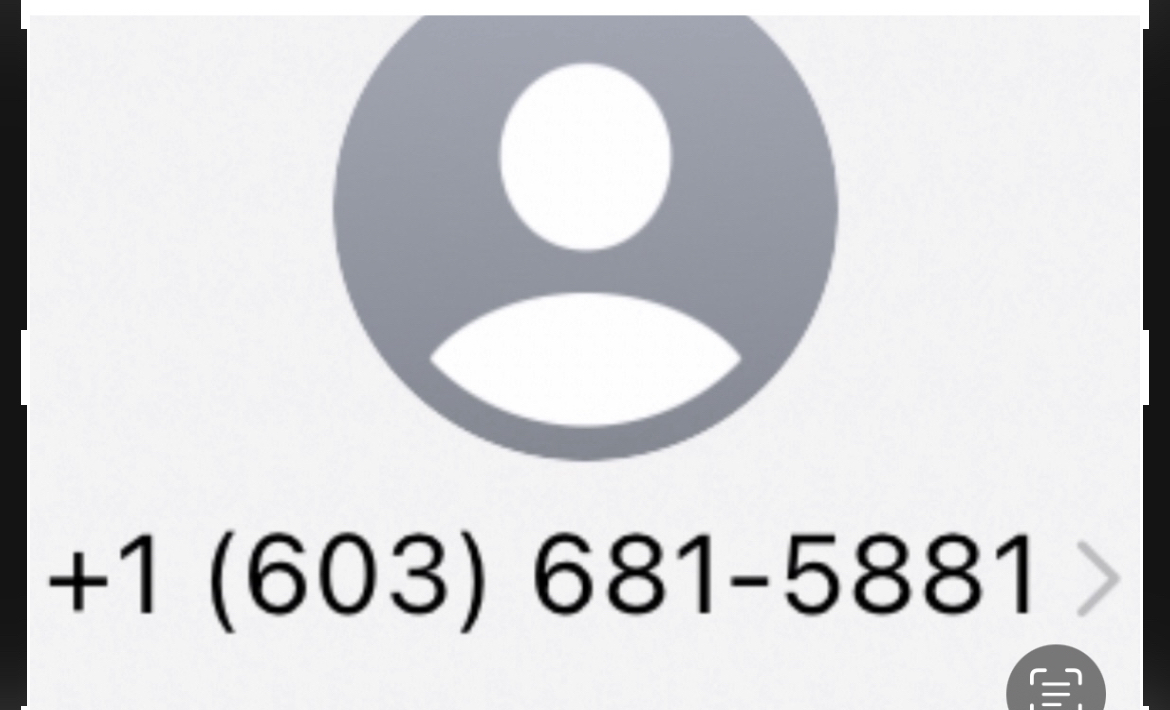
Task: Tap the Live Text scan icon
Action: click(x=1055, y=685)
